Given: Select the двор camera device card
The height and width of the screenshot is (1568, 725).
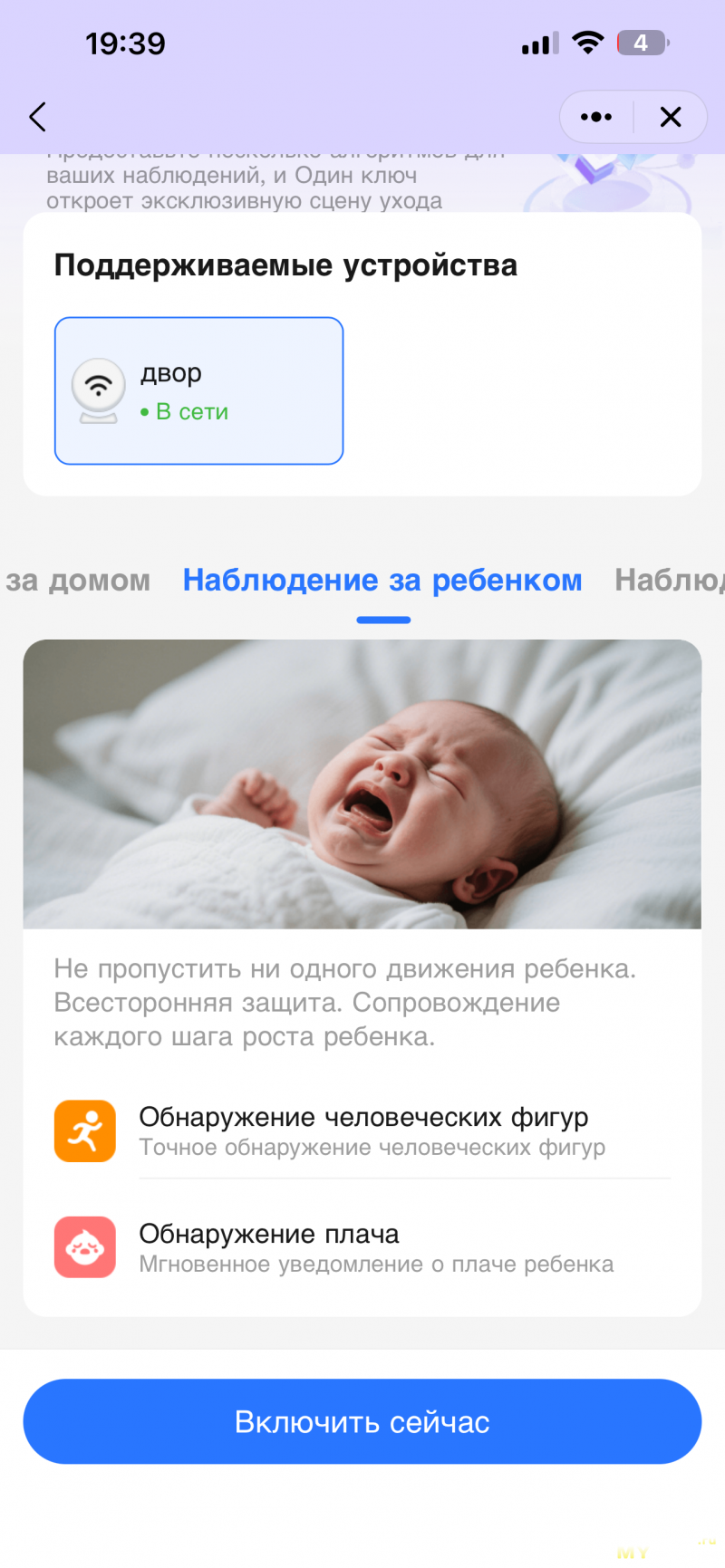Looking at the screenshot, I should [x=198, y=390].
